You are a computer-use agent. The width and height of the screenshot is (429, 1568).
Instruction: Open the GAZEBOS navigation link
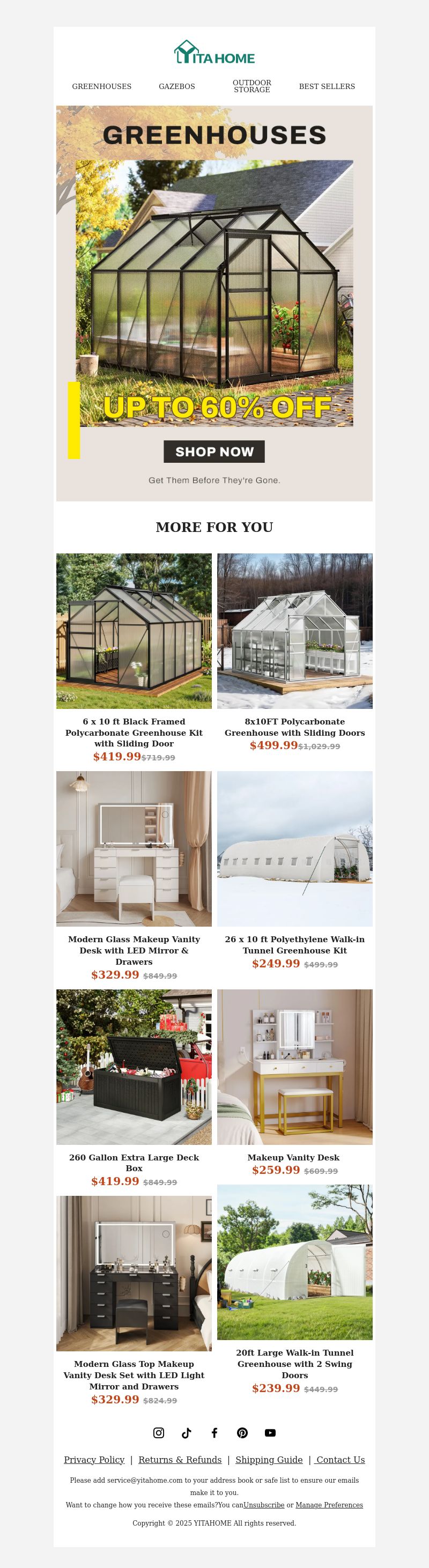coord(176,86)
